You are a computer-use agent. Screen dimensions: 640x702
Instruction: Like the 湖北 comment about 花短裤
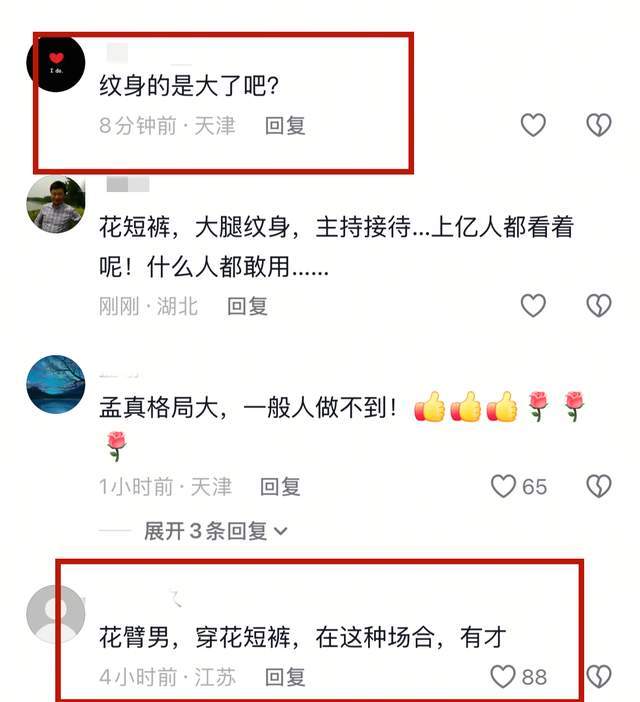(533, 305)
